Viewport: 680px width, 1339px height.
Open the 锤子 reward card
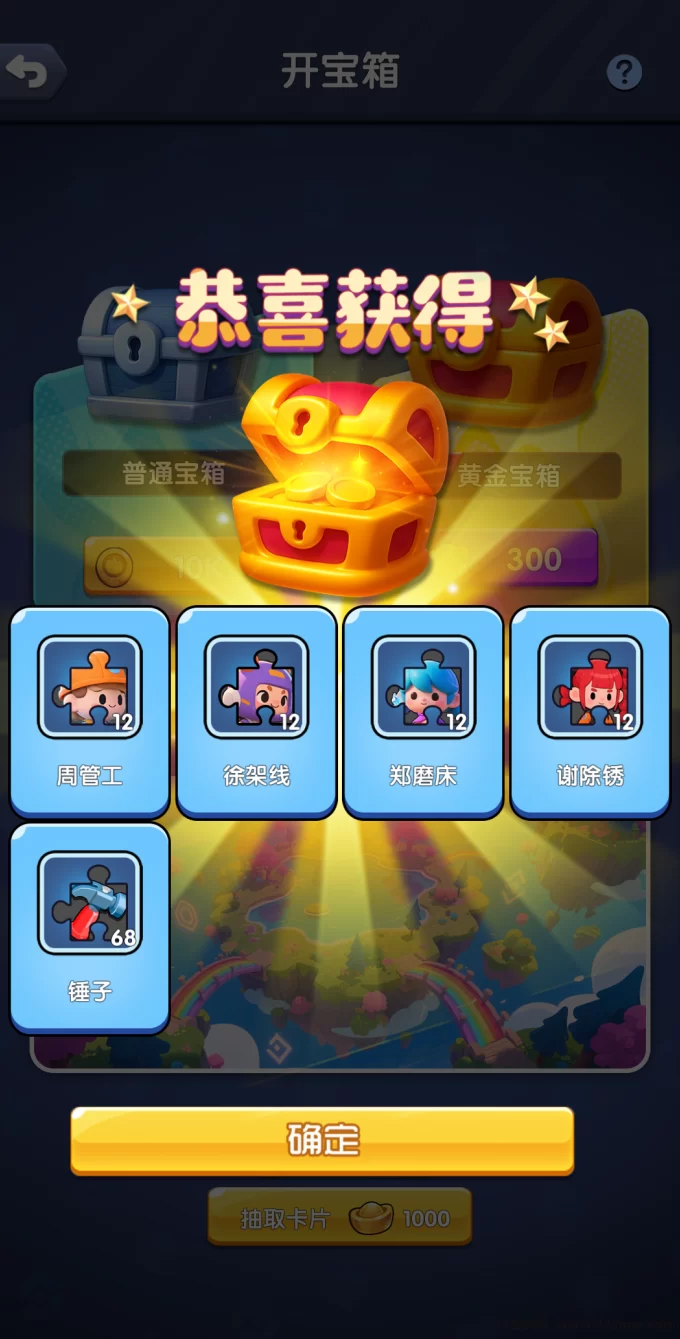coord(90,927)
